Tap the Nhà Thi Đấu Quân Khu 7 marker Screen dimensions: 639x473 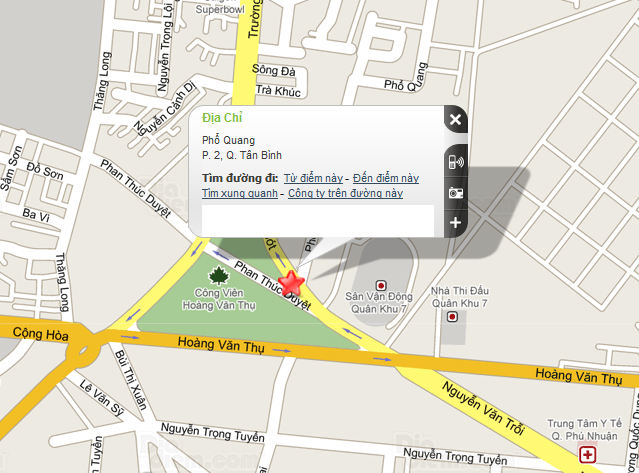pos(453,316)
